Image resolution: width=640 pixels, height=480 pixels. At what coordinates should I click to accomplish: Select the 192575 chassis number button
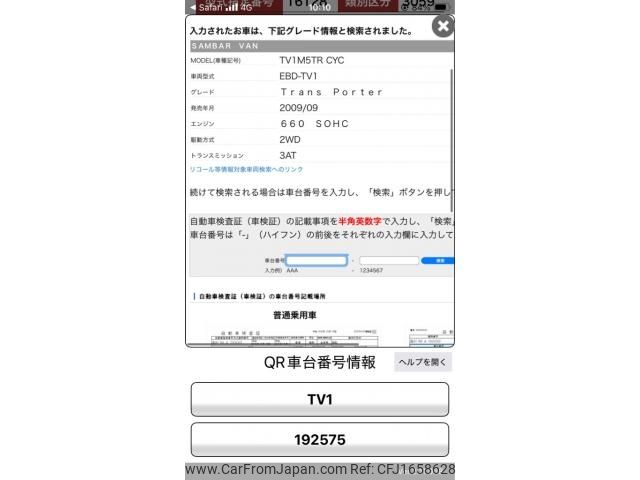[320, 439]
